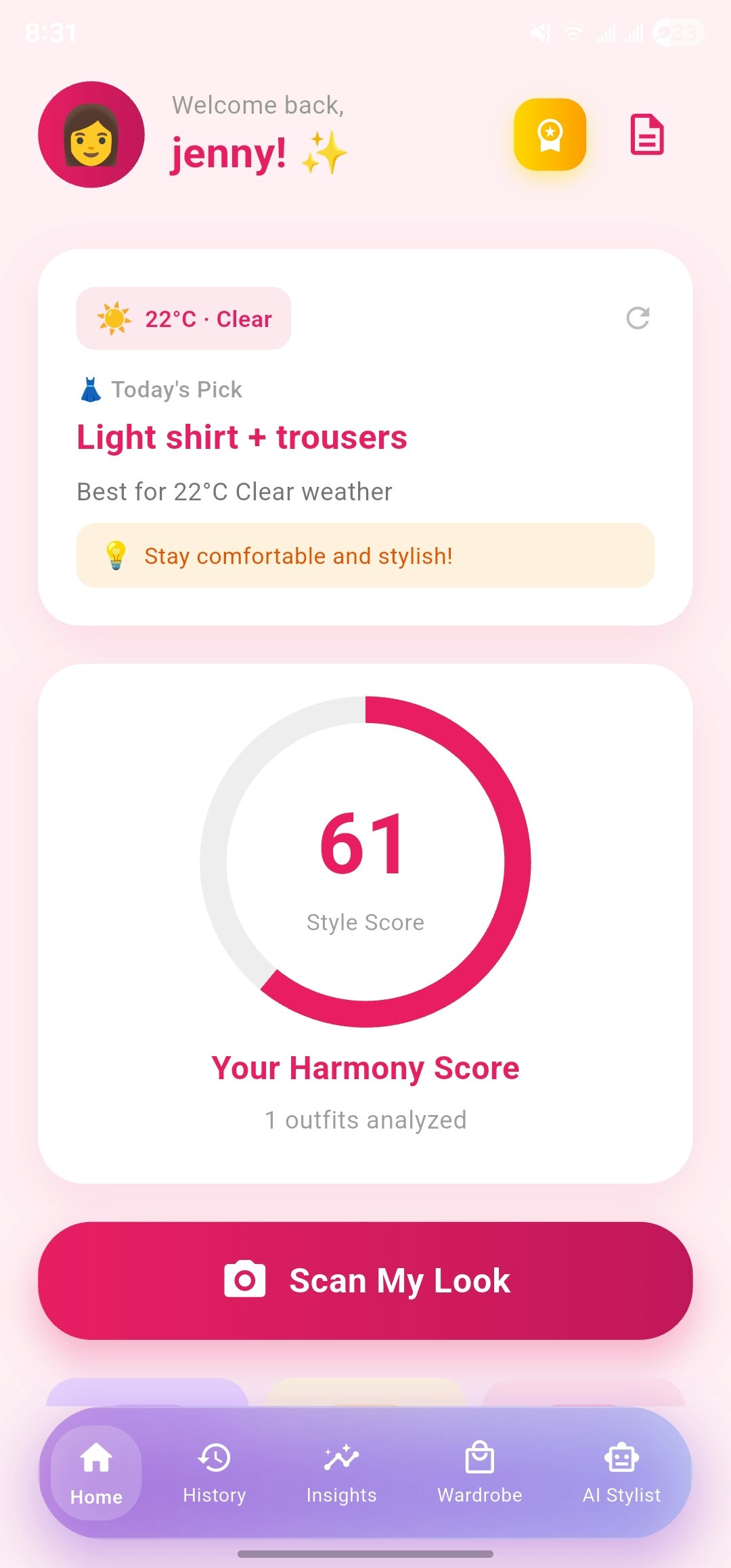
Task: Go to the Home tab
Action: point(96,1472)
